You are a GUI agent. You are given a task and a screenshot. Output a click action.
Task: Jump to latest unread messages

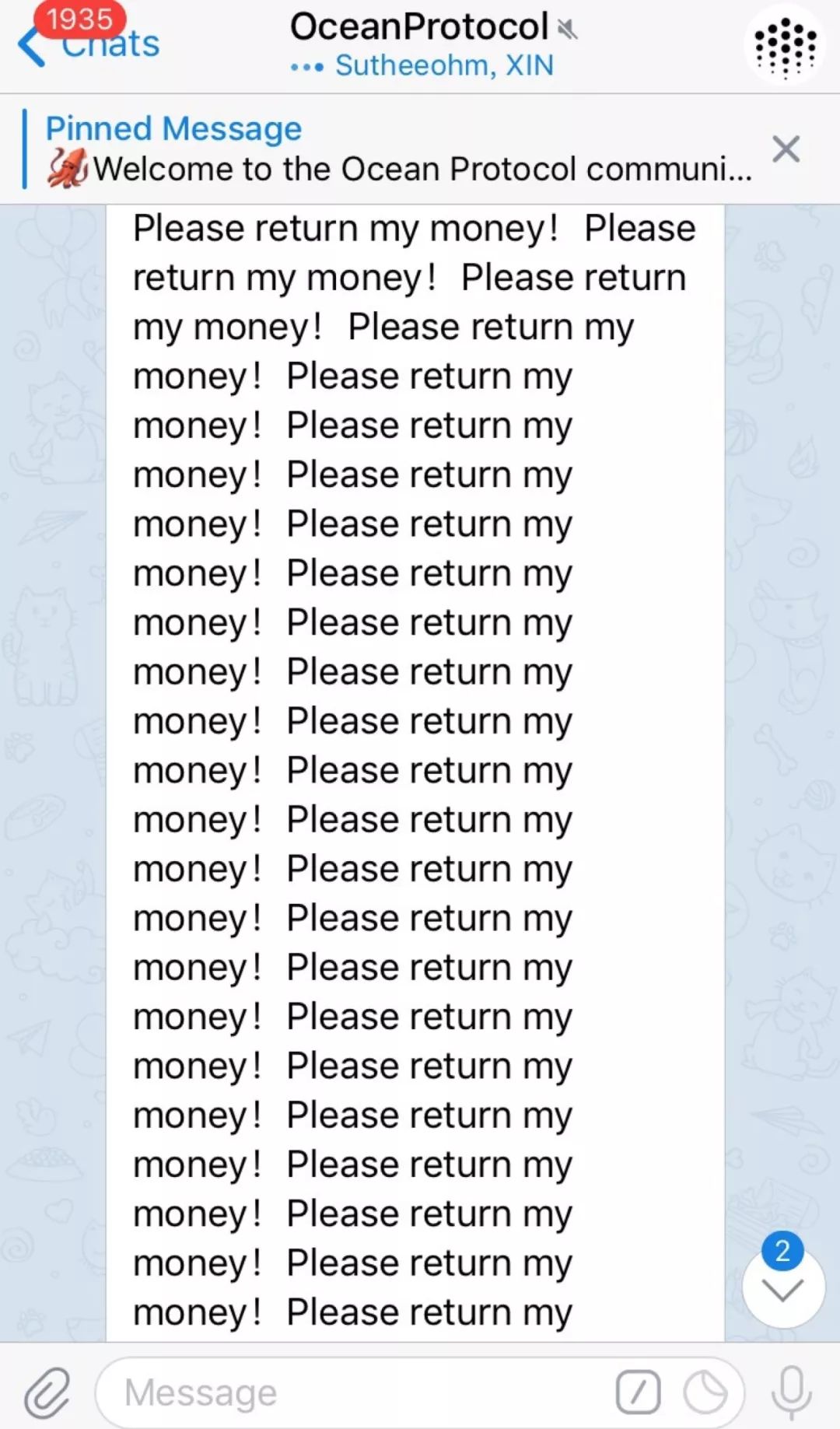click(783, 1287)
